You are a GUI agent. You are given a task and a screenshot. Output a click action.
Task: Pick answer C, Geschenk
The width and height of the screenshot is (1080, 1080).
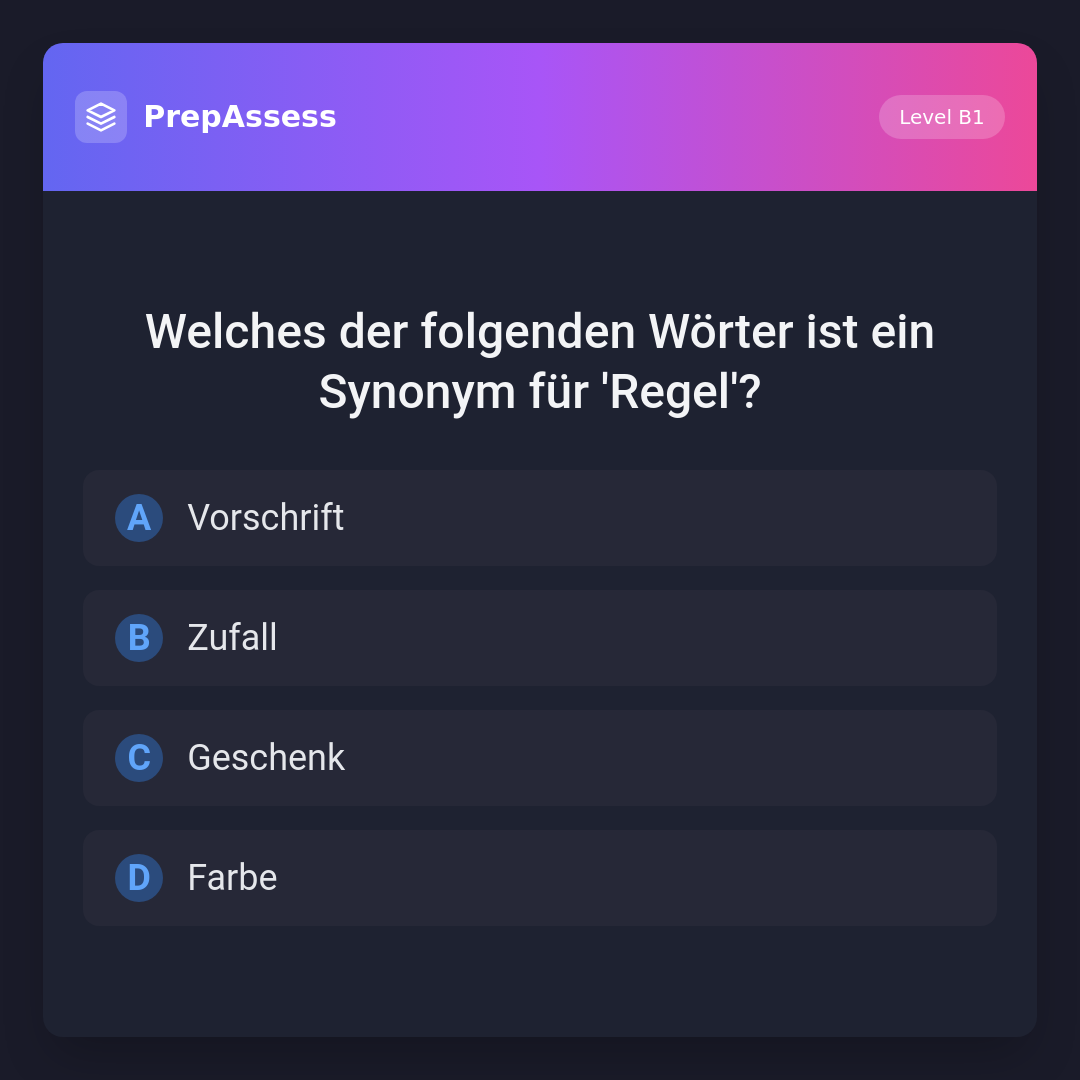[x=539, y=758]
